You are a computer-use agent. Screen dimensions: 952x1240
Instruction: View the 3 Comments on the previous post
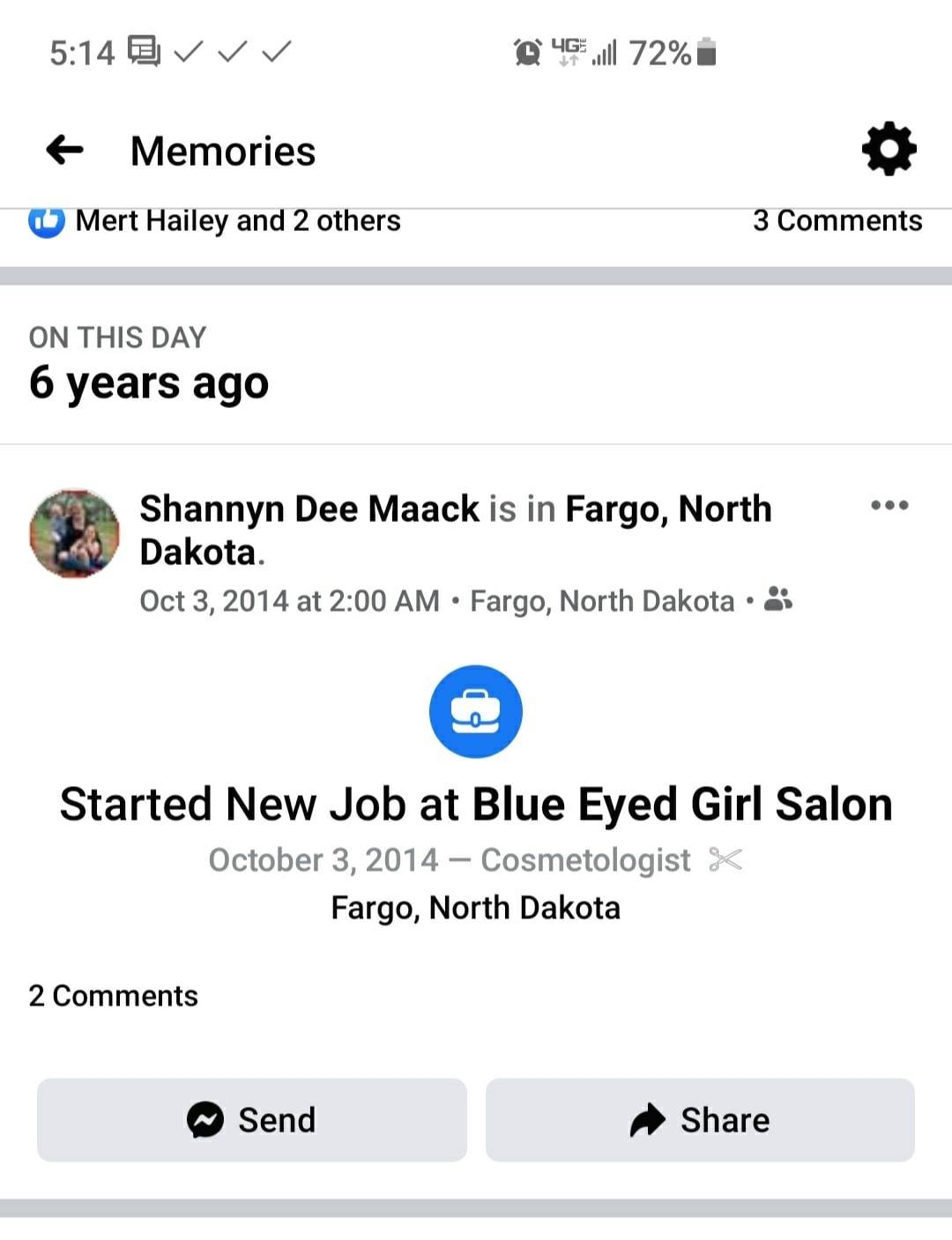837,220
